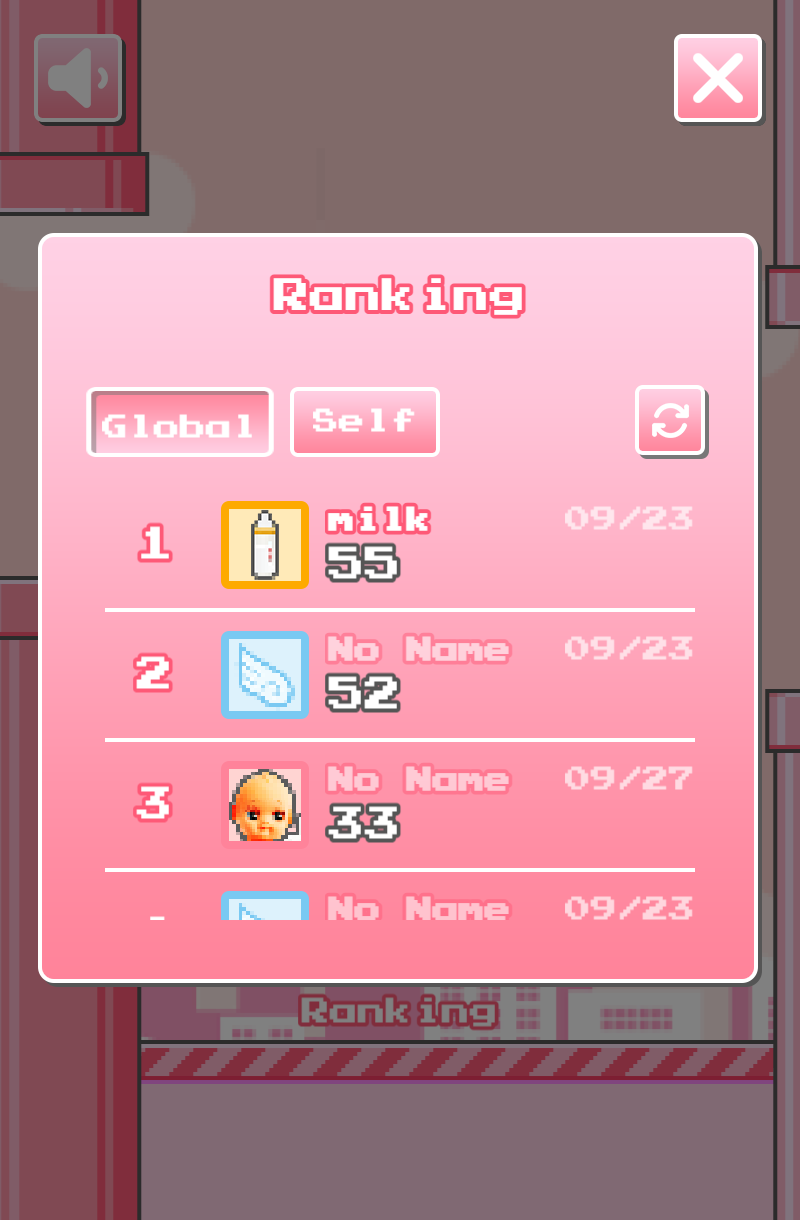
Task: Click the baby doll avatar of rank 3 player
Action: point(264,806)
